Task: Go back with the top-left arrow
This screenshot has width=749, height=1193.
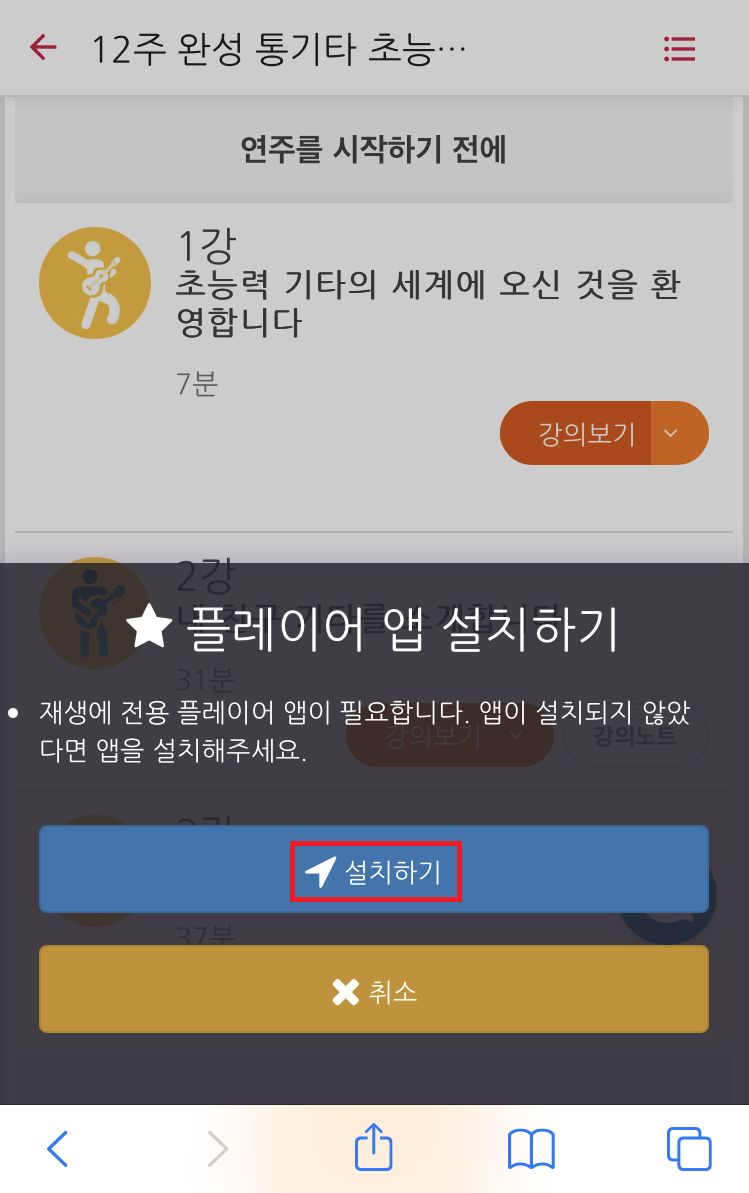Action: tap(43, 47)
